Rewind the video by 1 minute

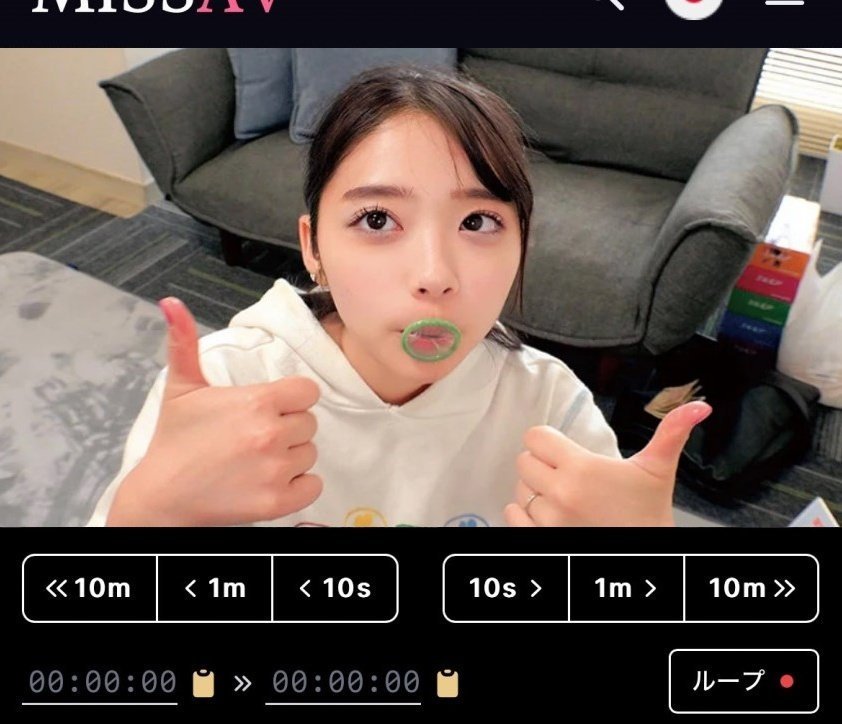coord(215,588)
